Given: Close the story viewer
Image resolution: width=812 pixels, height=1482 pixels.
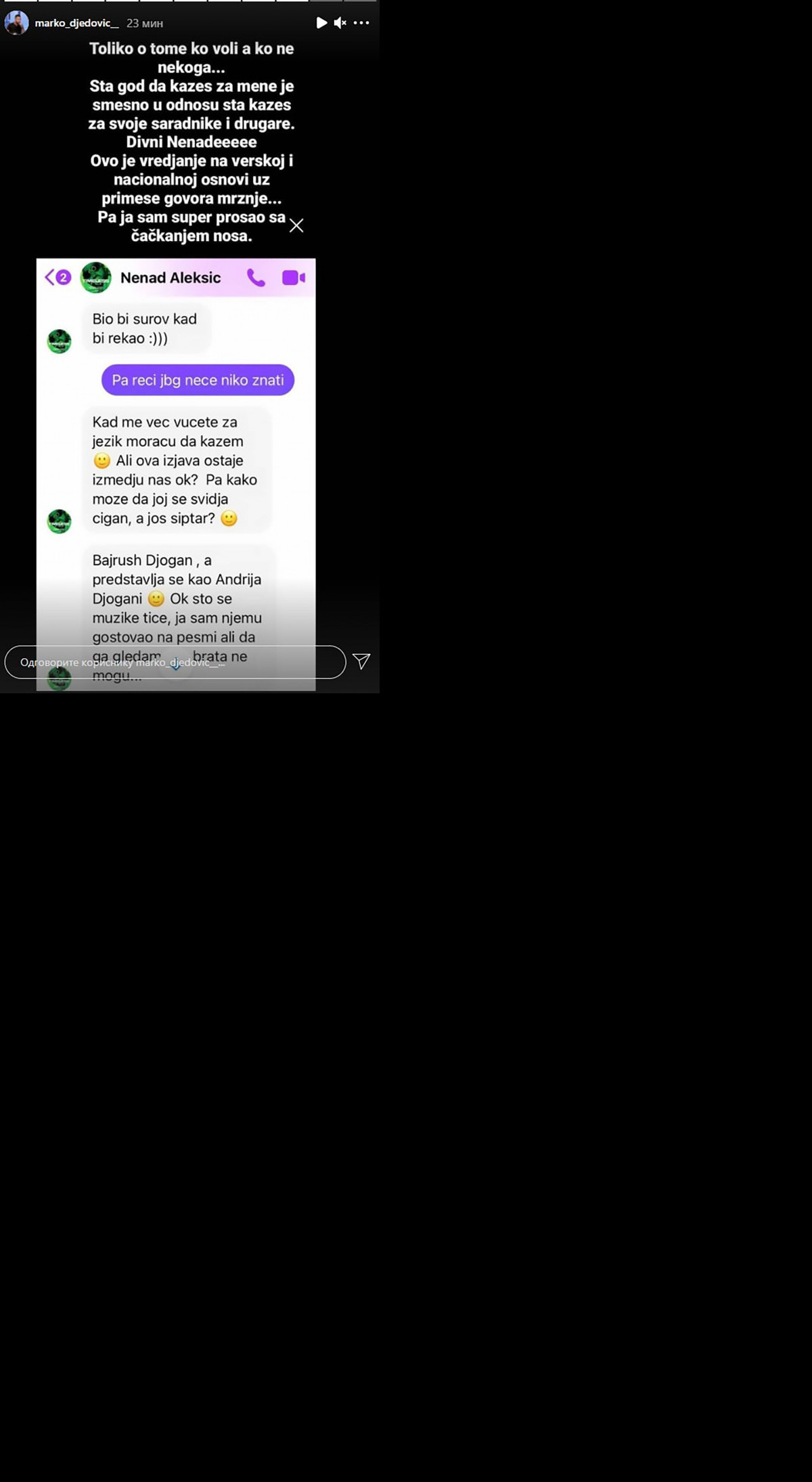Looking at the screenshot, I should click(296, 225).
